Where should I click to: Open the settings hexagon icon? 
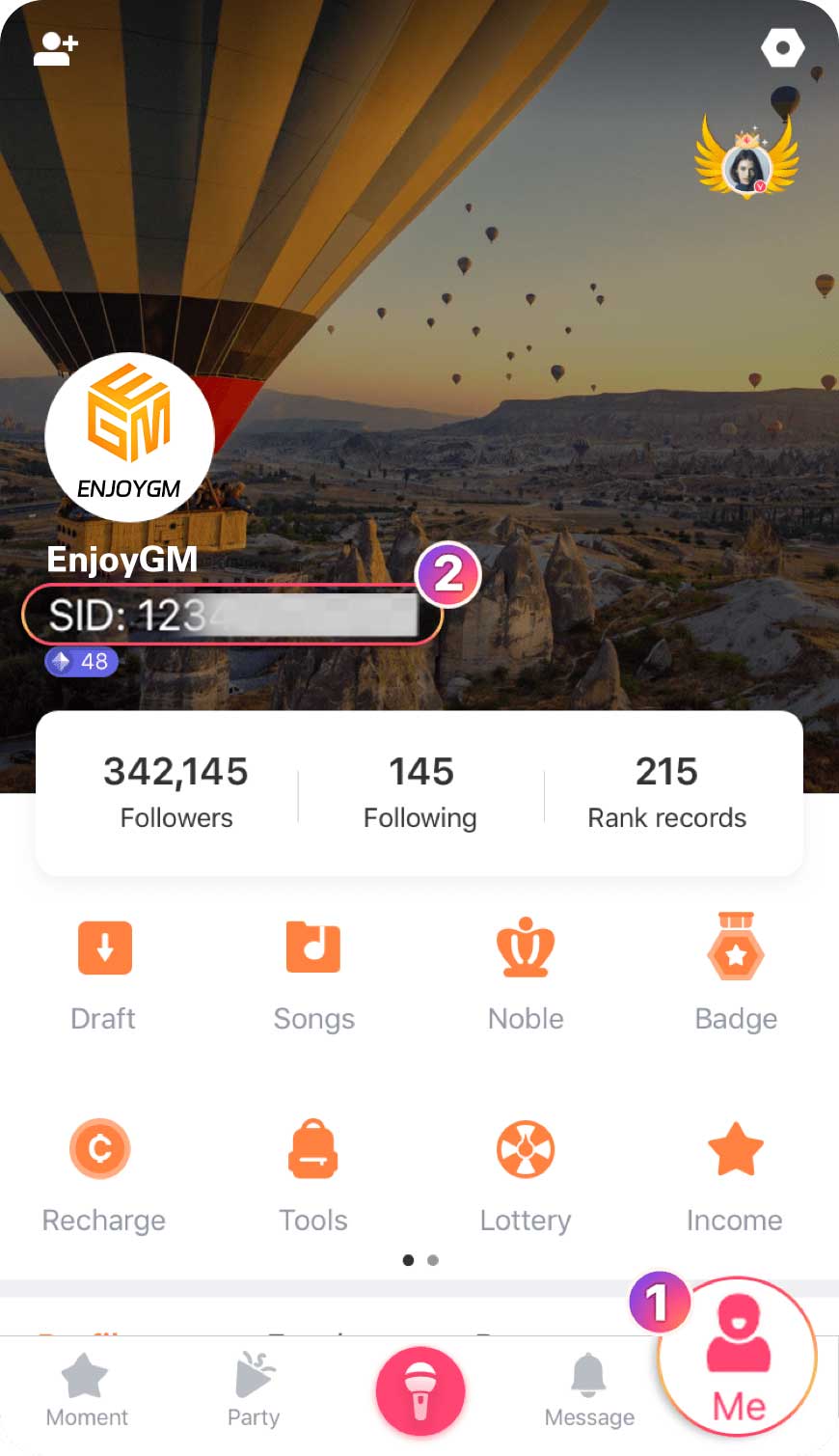(x=782, y=47)
